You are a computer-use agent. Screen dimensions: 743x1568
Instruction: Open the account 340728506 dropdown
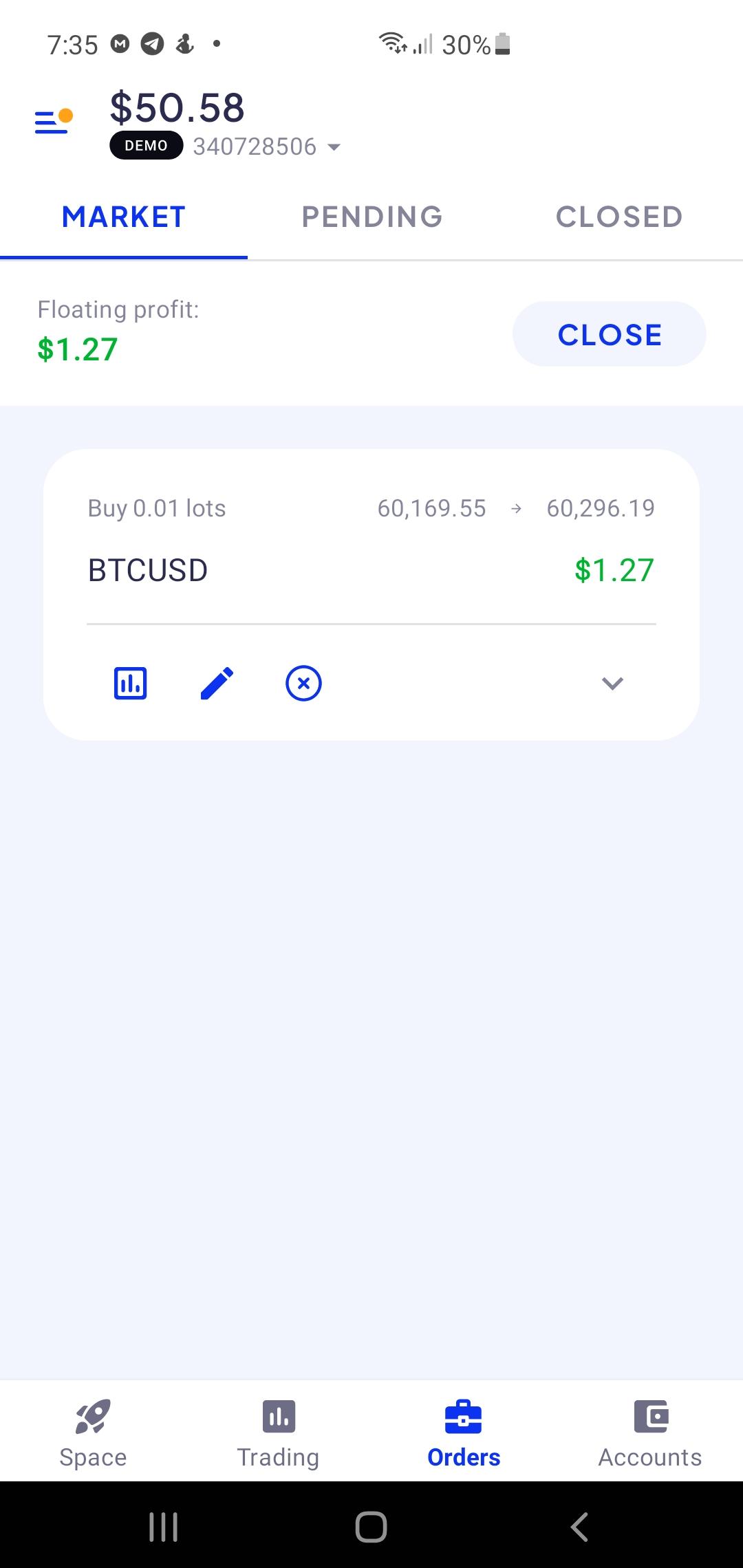(x=266, y=146)
